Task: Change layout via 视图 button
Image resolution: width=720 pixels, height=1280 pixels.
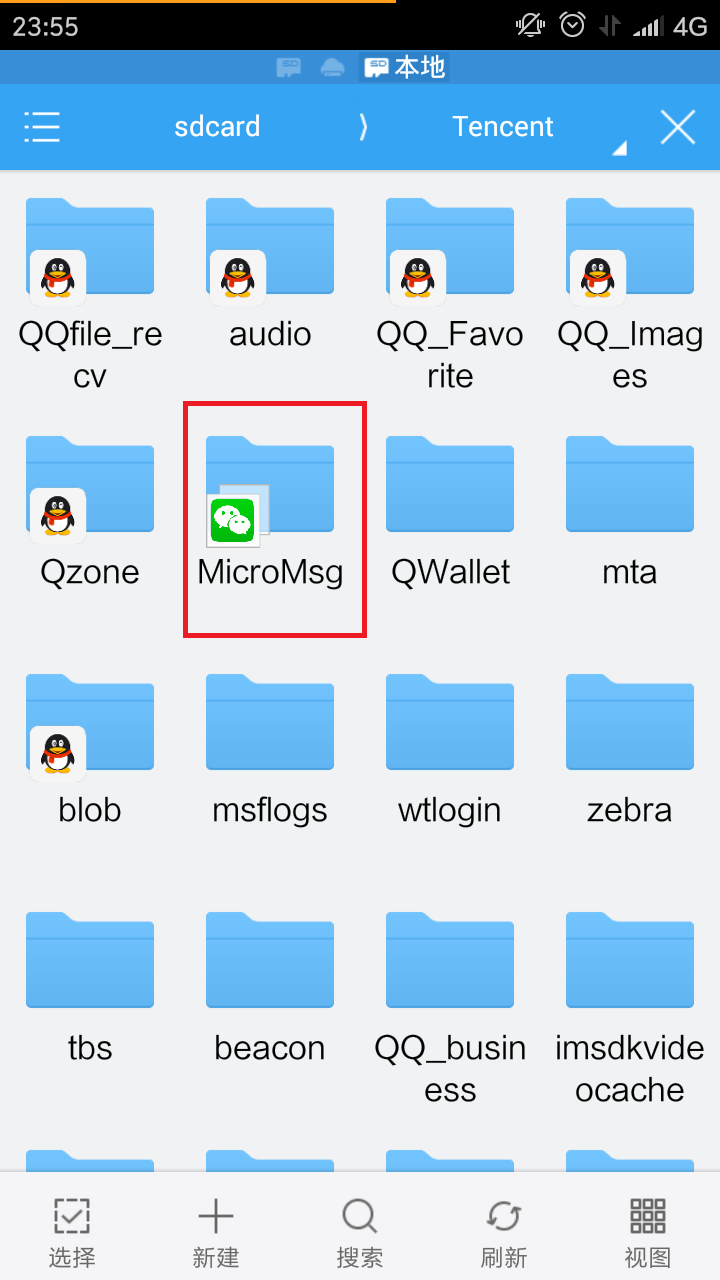Action: point(648,1230)
